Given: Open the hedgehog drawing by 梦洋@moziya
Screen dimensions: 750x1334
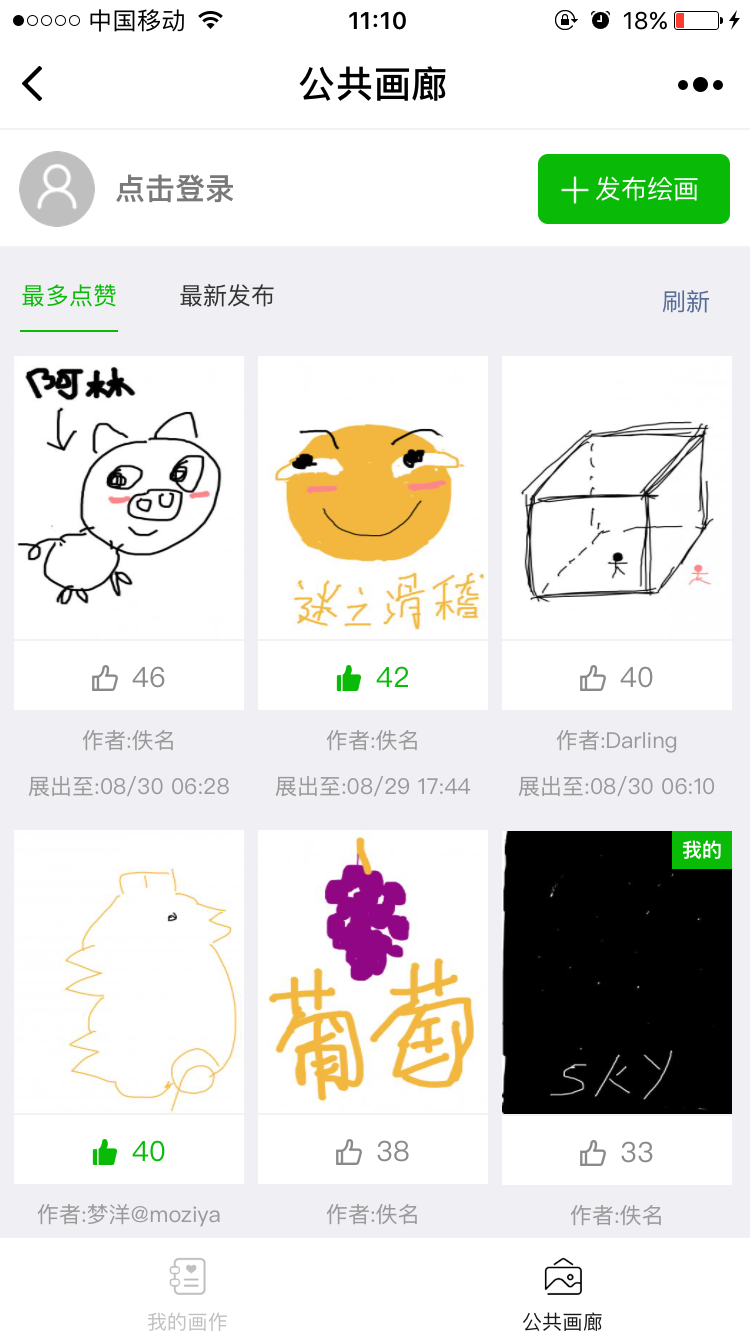Looking at the screenshot, I should tap(129, 971).
